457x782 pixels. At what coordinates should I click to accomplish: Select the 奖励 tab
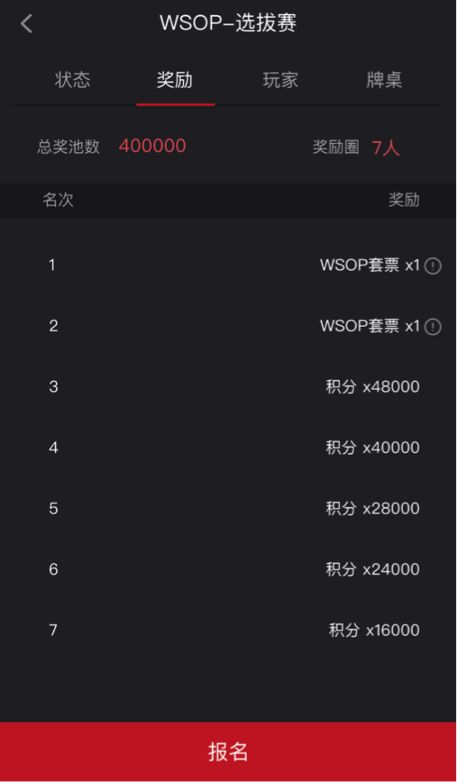(x=175, y=80)
